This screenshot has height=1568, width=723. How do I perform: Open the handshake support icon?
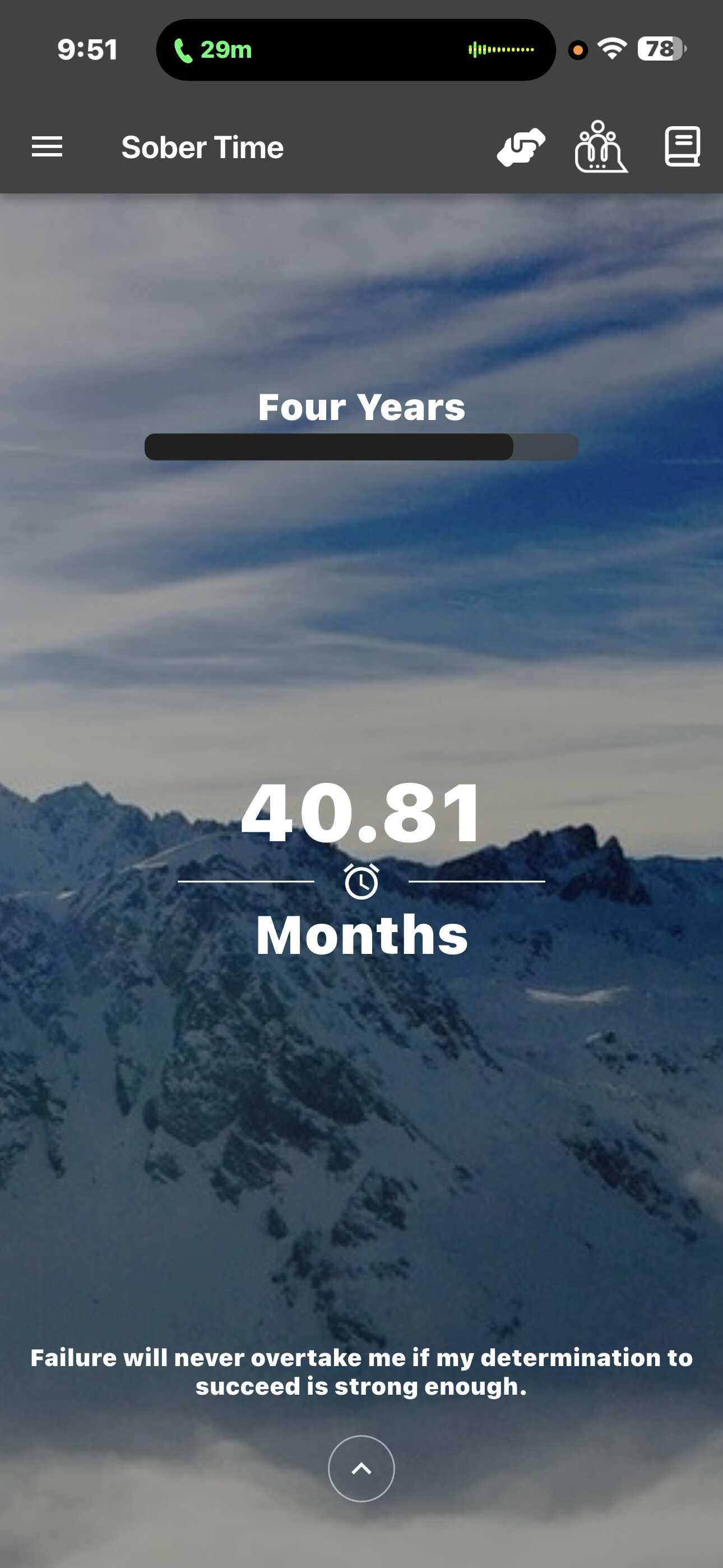[521, 147]
